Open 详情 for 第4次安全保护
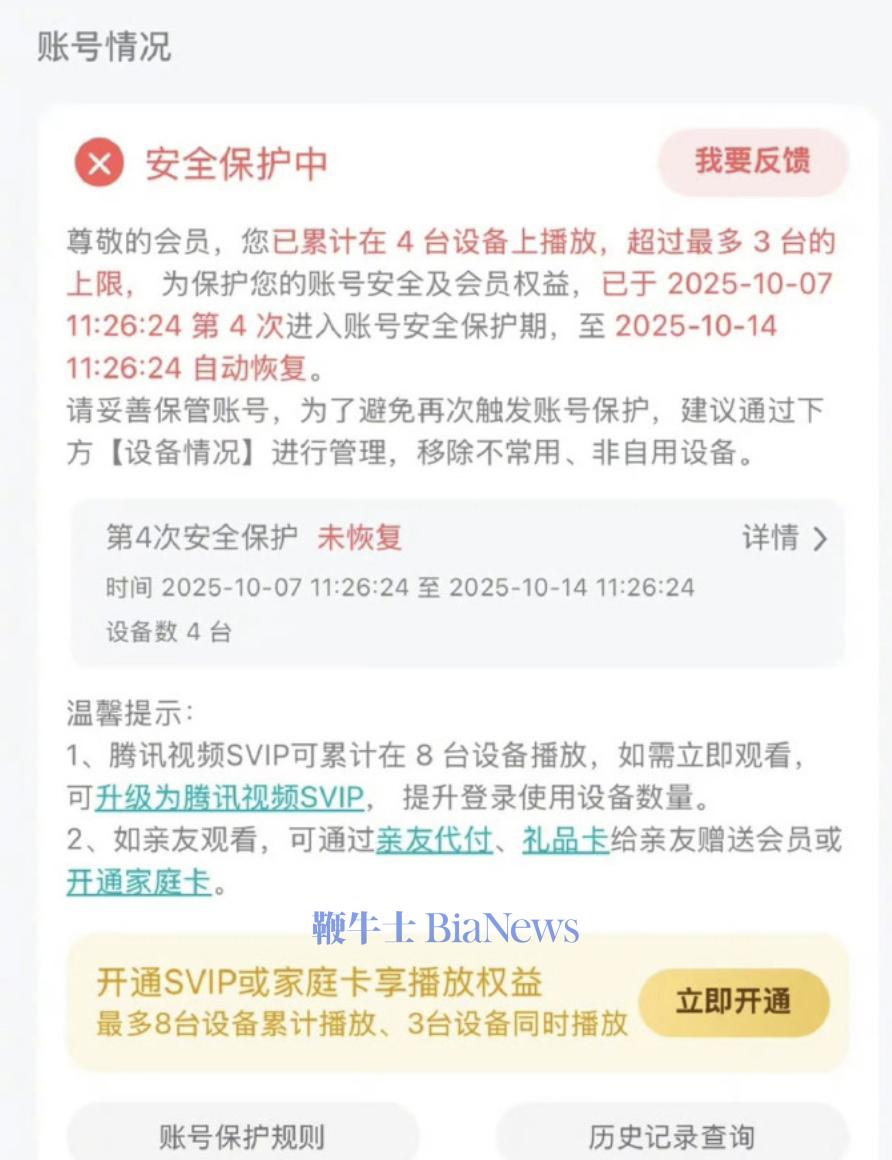 (784, 538)
